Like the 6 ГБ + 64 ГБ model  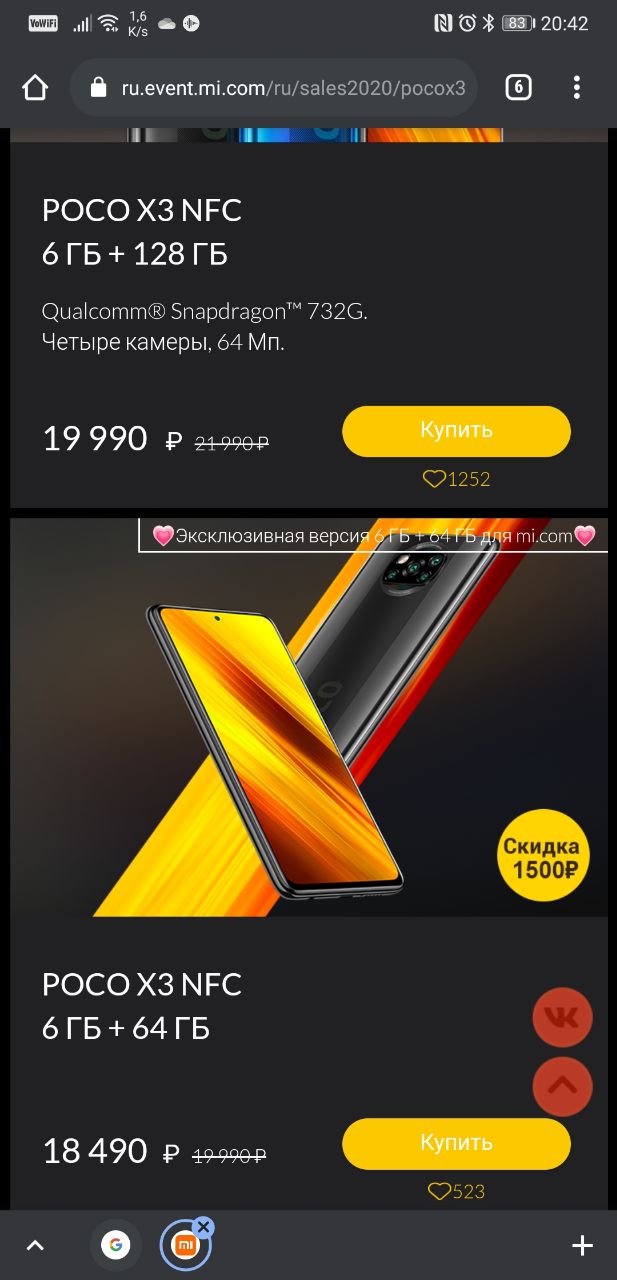[x=438, y=1192]
